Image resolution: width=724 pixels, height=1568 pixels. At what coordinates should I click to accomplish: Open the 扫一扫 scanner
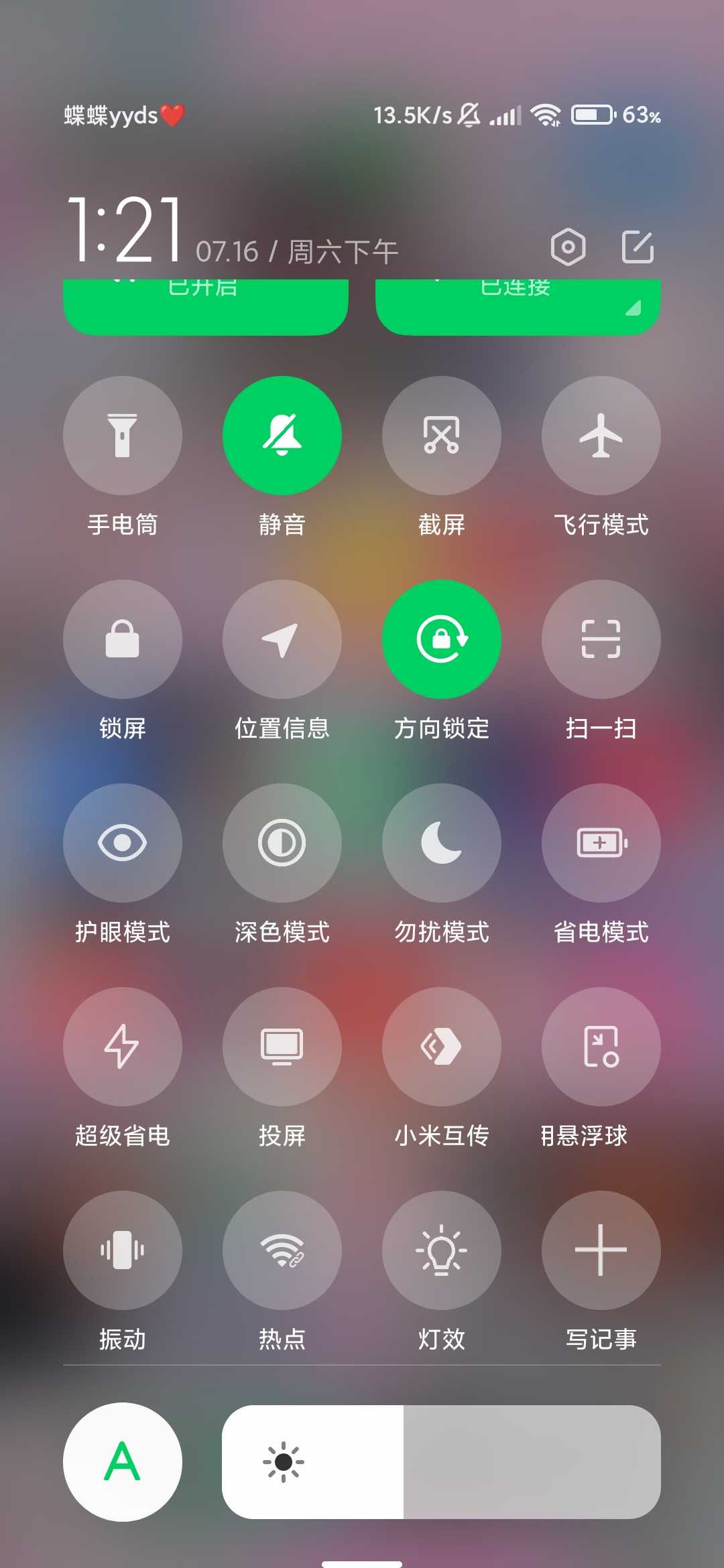click(601, 639)
